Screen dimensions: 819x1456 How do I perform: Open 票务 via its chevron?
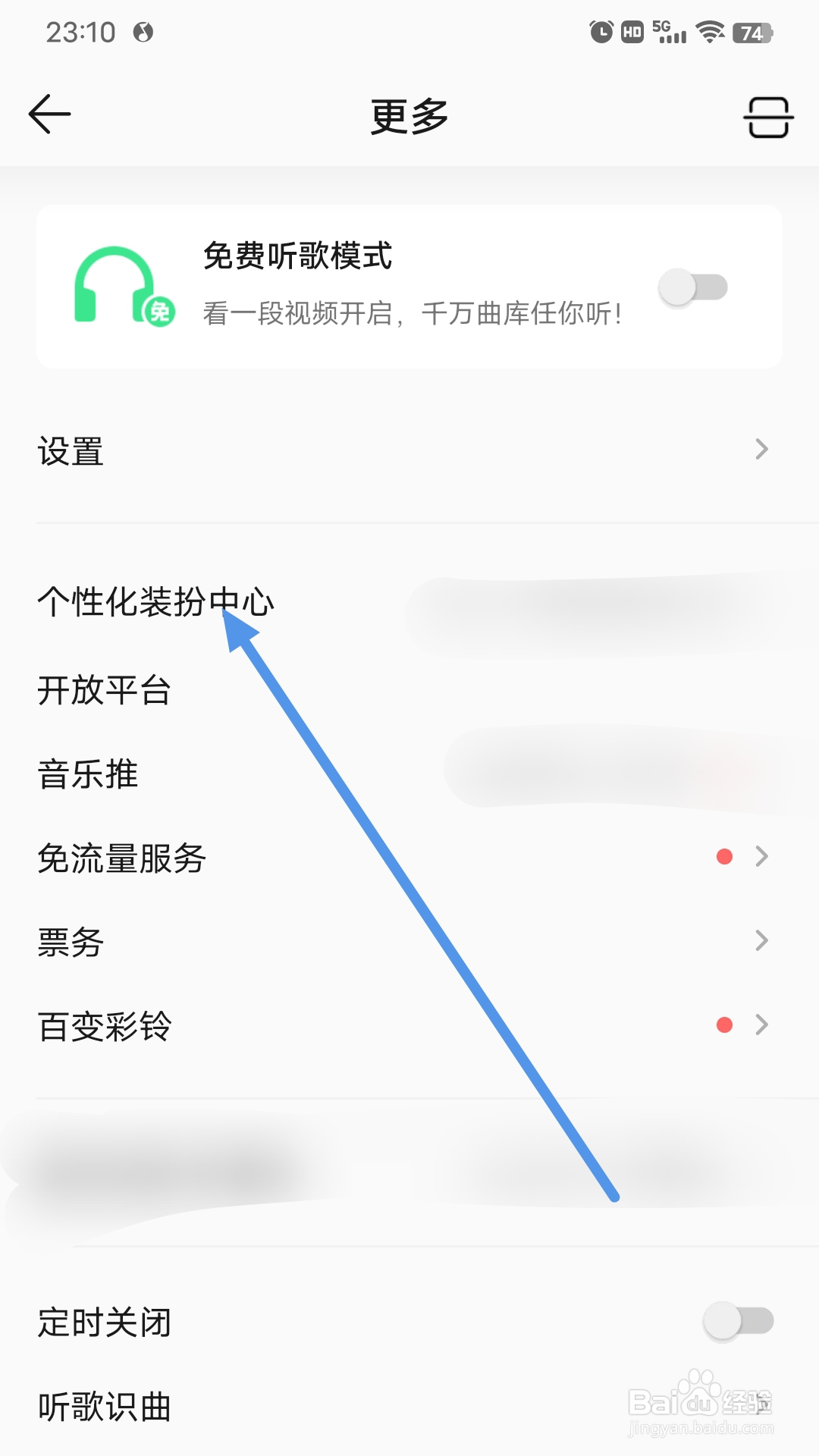762,941
